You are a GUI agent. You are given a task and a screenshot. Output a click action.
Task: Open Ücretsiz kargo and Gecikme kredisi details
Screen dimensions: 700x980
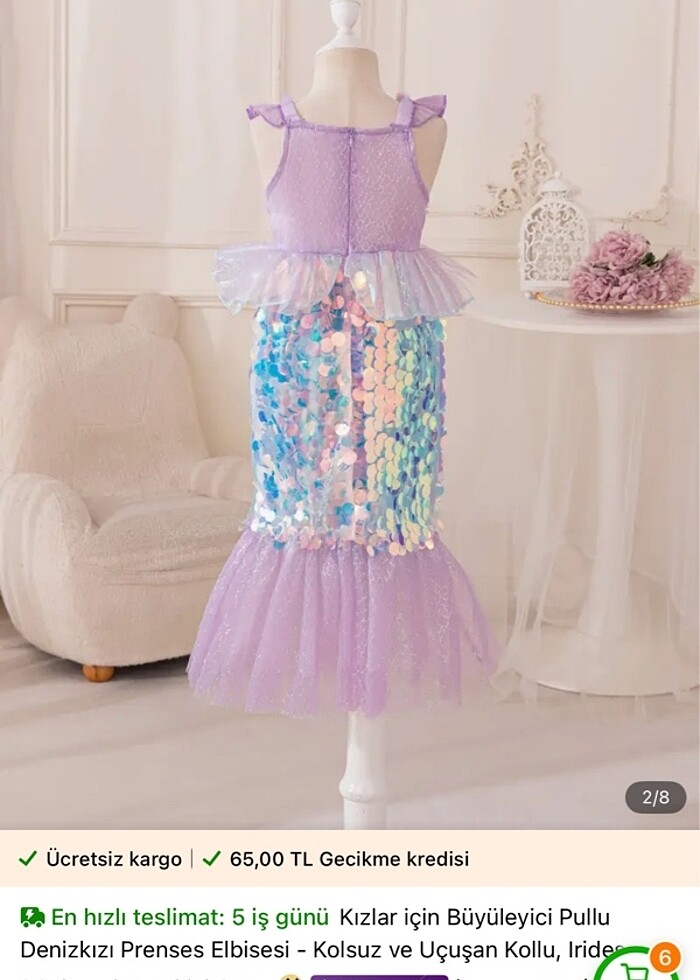(245, 858)
